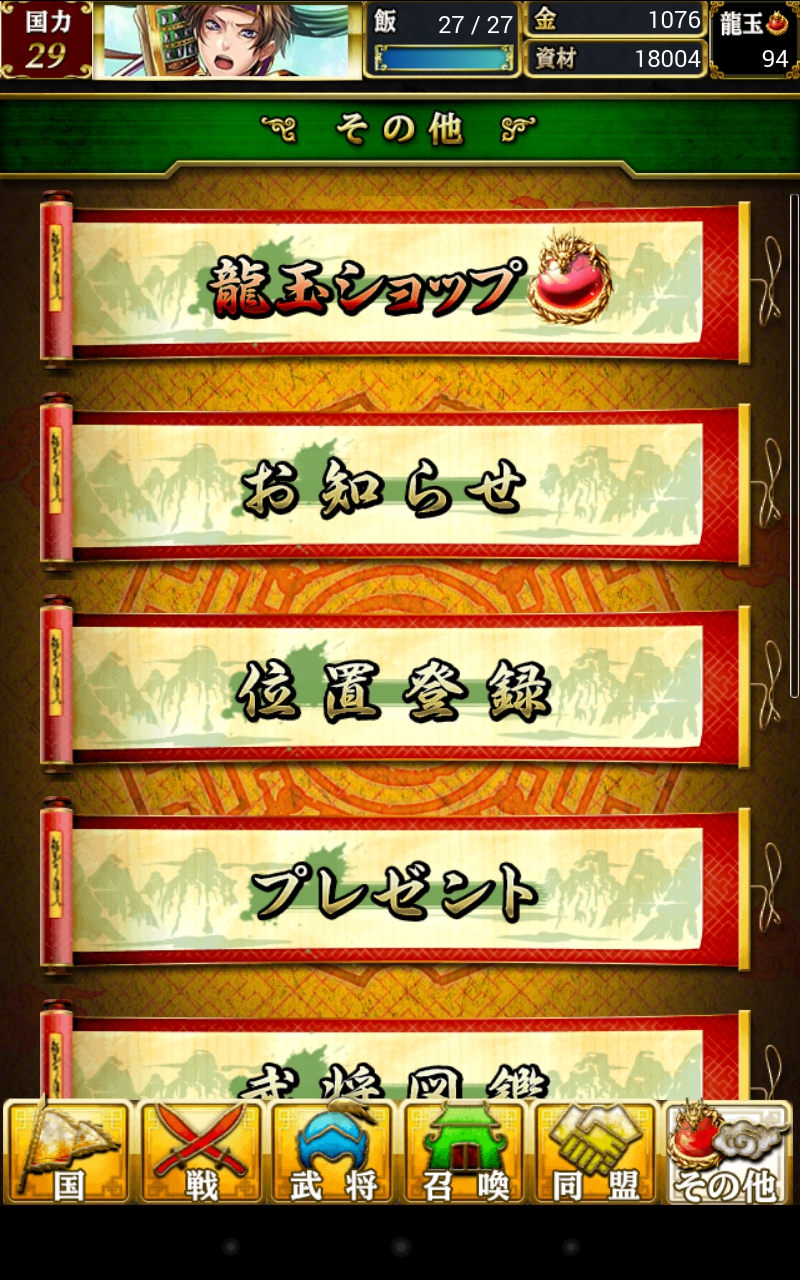Open the 武将図鑑 scroll
The width and height of the screenshot is (800, 1280).
[x=395, y=1070]
